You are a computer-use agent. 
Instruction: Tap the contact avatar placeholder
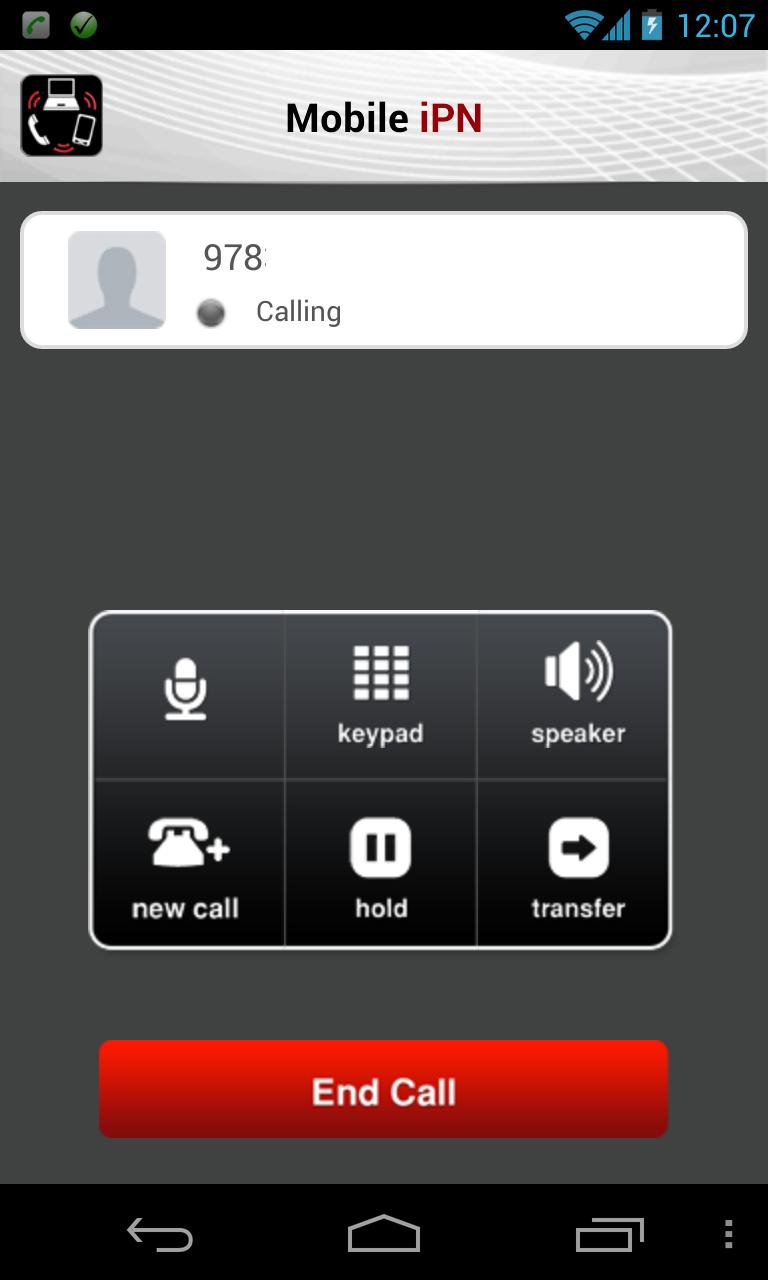[x=116, y=279]
